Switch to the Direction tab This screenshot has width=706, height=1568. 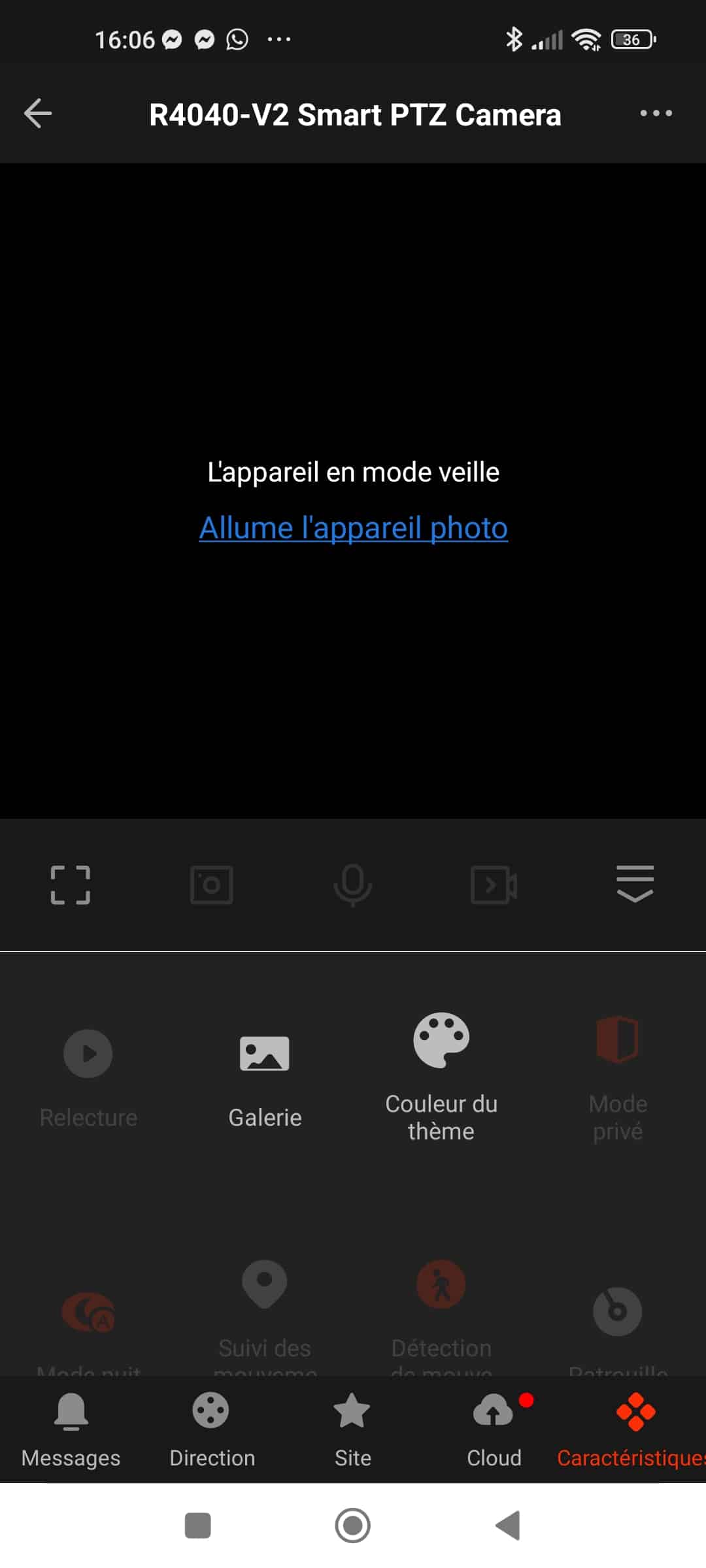[x=212, y=1429]
